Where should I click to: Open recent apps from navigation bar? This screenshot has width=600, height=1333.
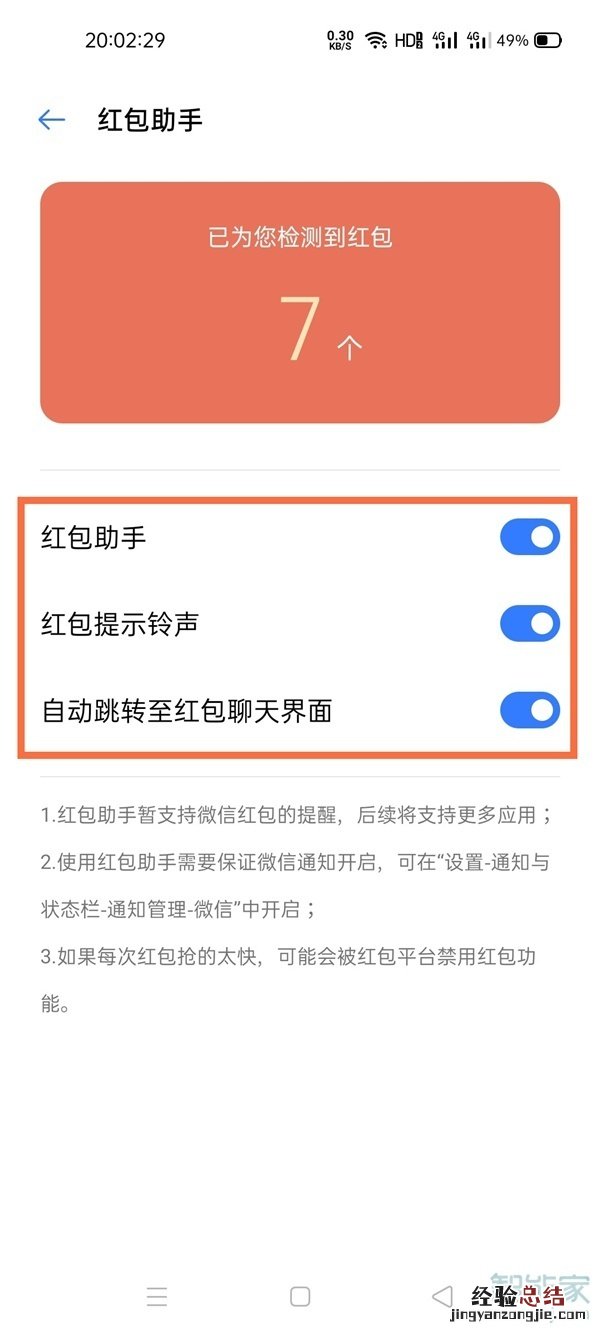click(x=157, y=1296)
